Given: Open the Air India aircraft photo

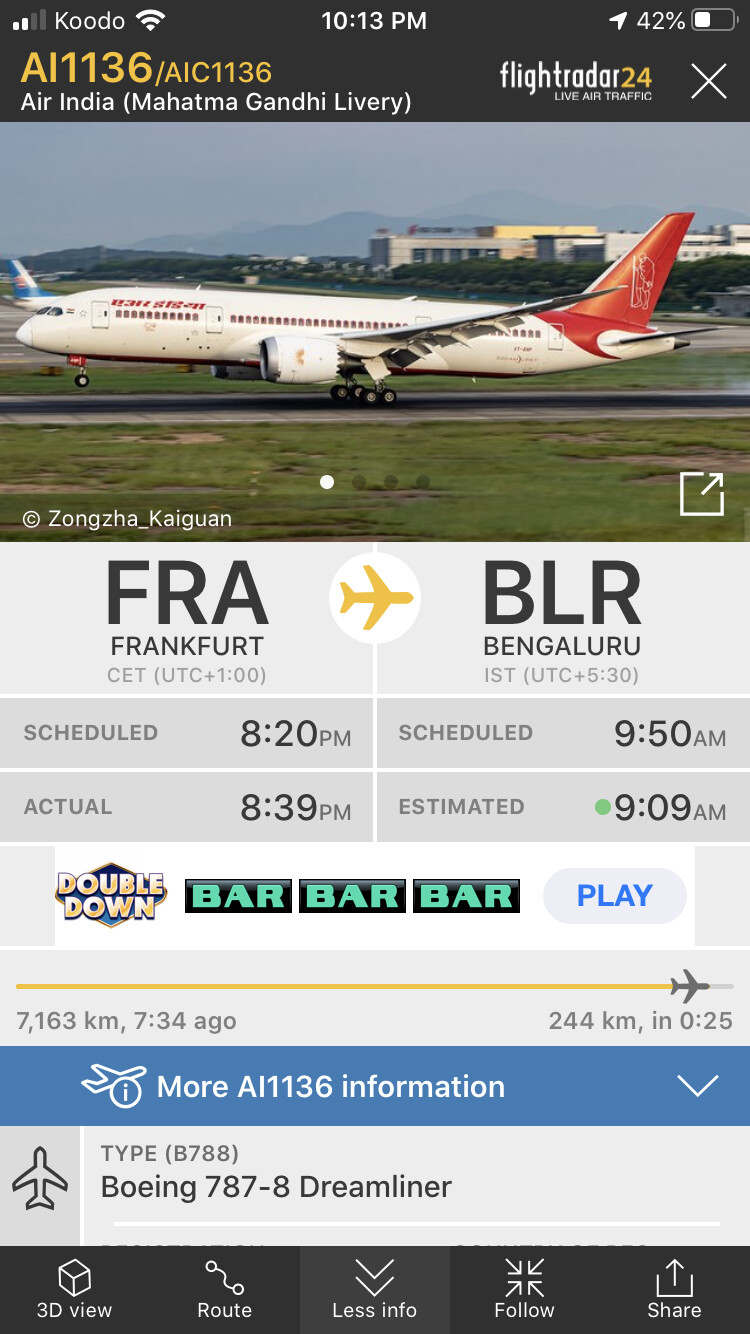Looking at the screenshot, I should [375, 320].
